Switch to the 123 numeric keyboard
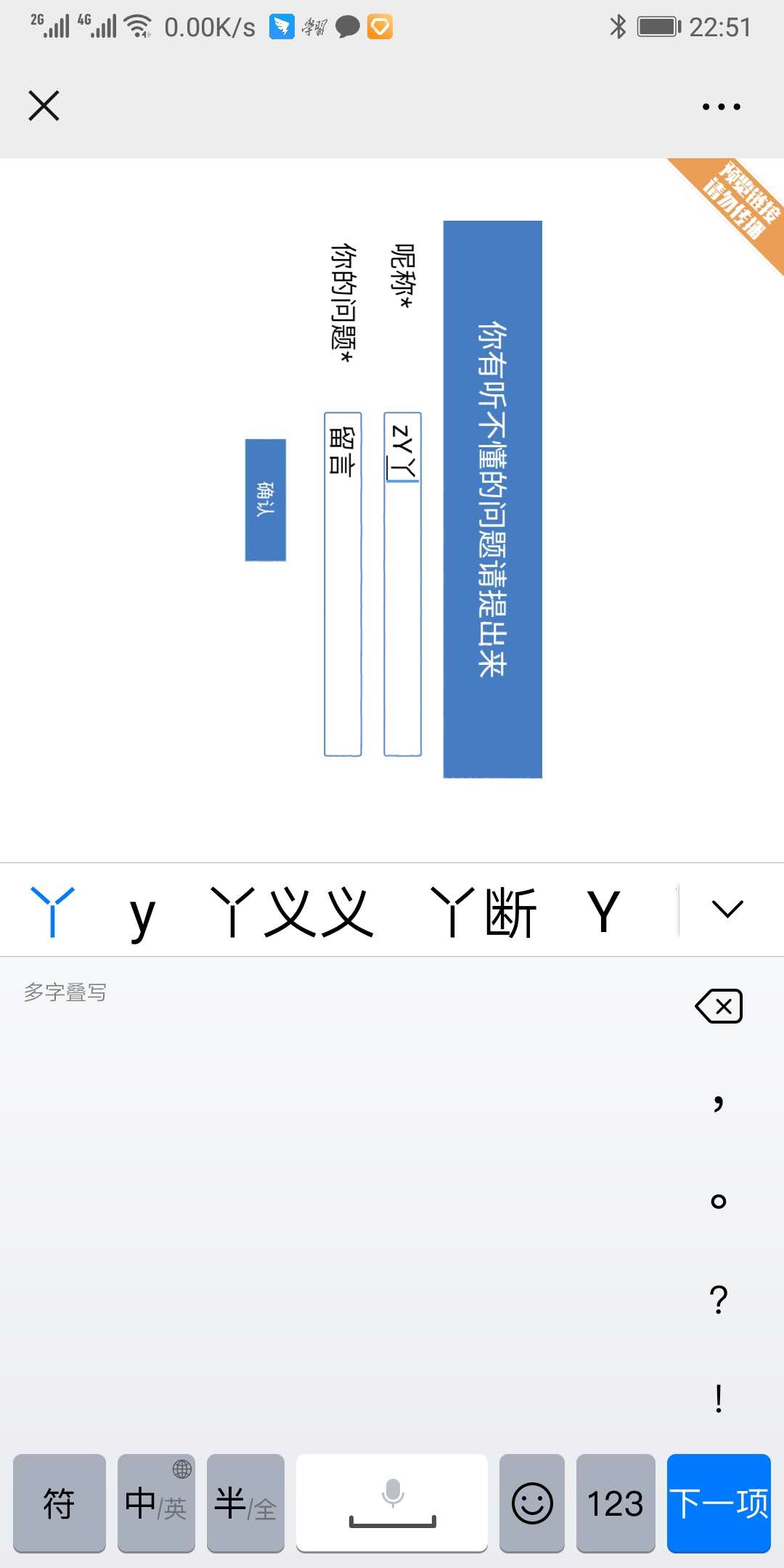The image size is (784, 1568). point(616,1503)
